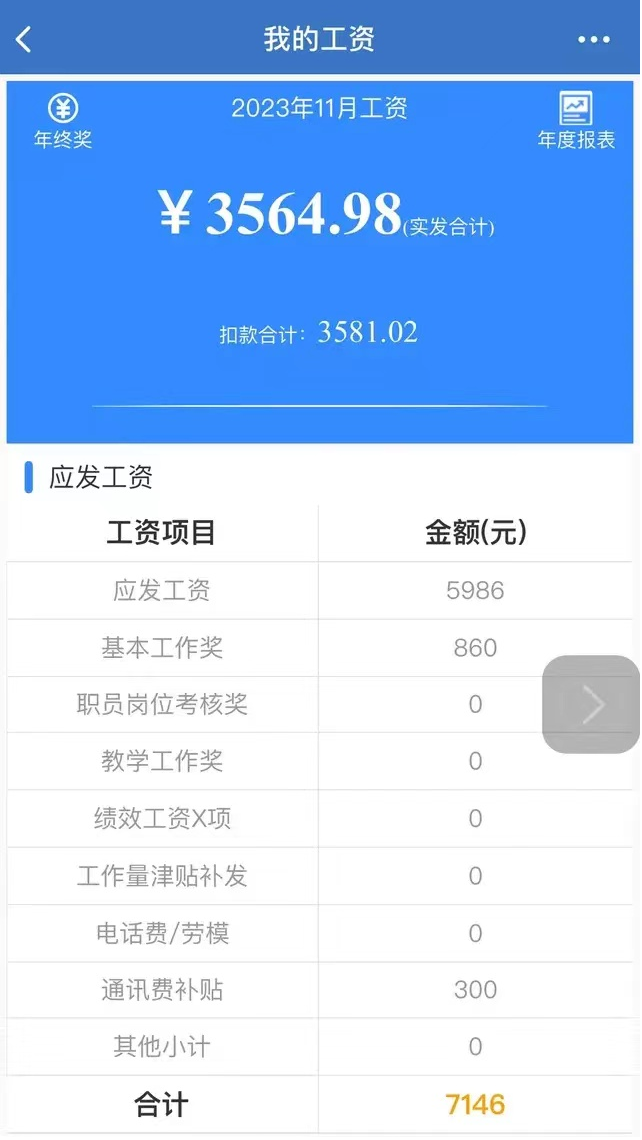View the 年度报表 annual report
Image resolution: width=642 pixels, height=1140 pixels.
tap(576, 121)
